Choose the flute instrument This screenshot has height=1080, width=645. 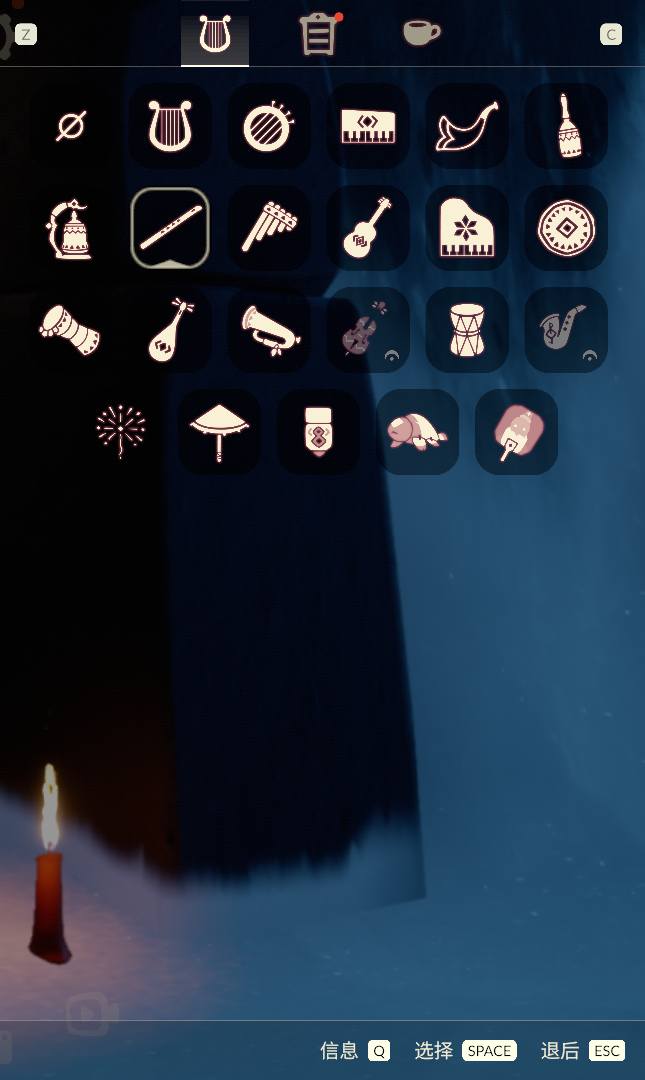click(170, 228)
